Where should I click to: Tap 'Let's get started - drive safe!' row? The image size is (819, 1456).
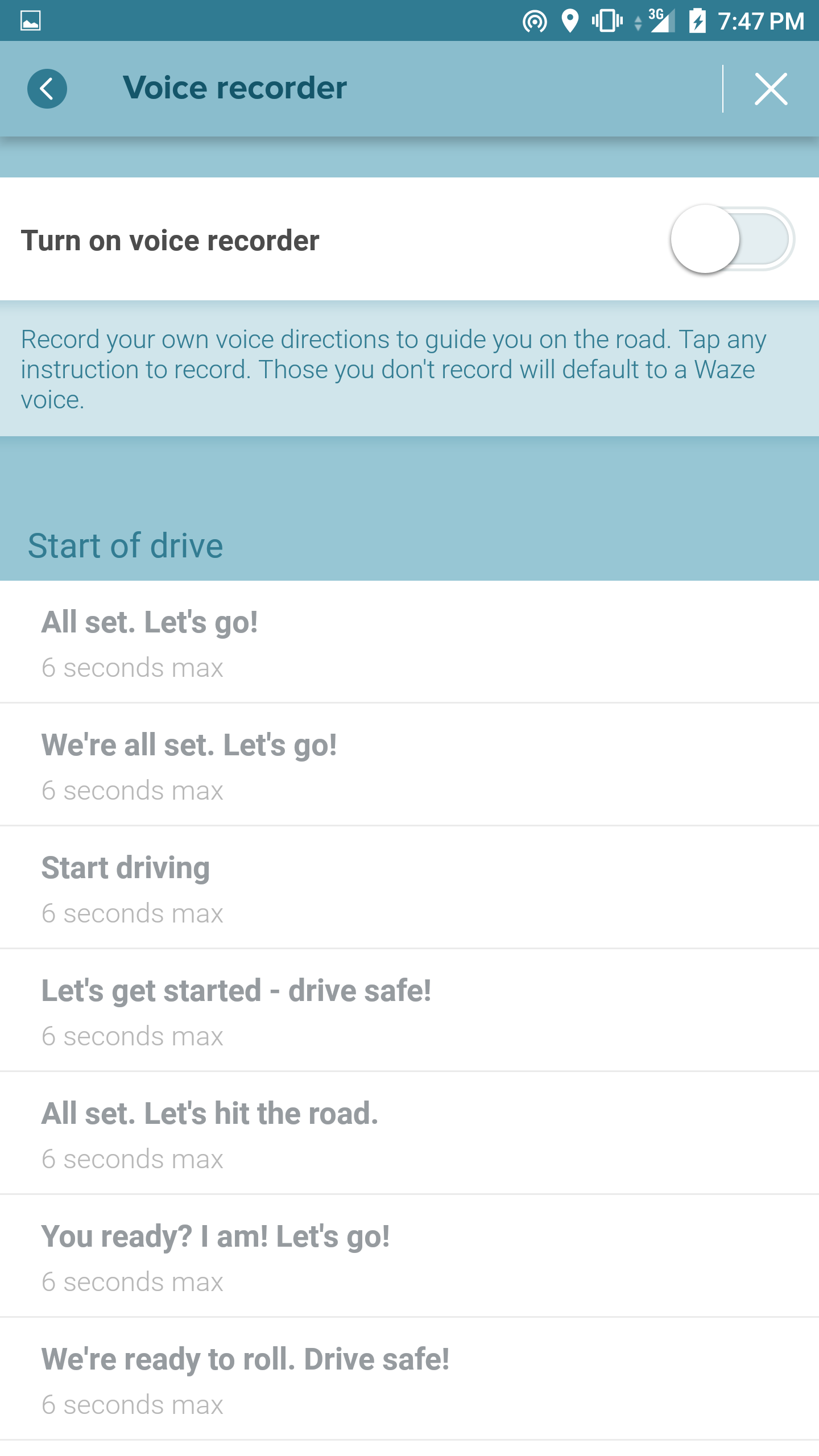409,1011
